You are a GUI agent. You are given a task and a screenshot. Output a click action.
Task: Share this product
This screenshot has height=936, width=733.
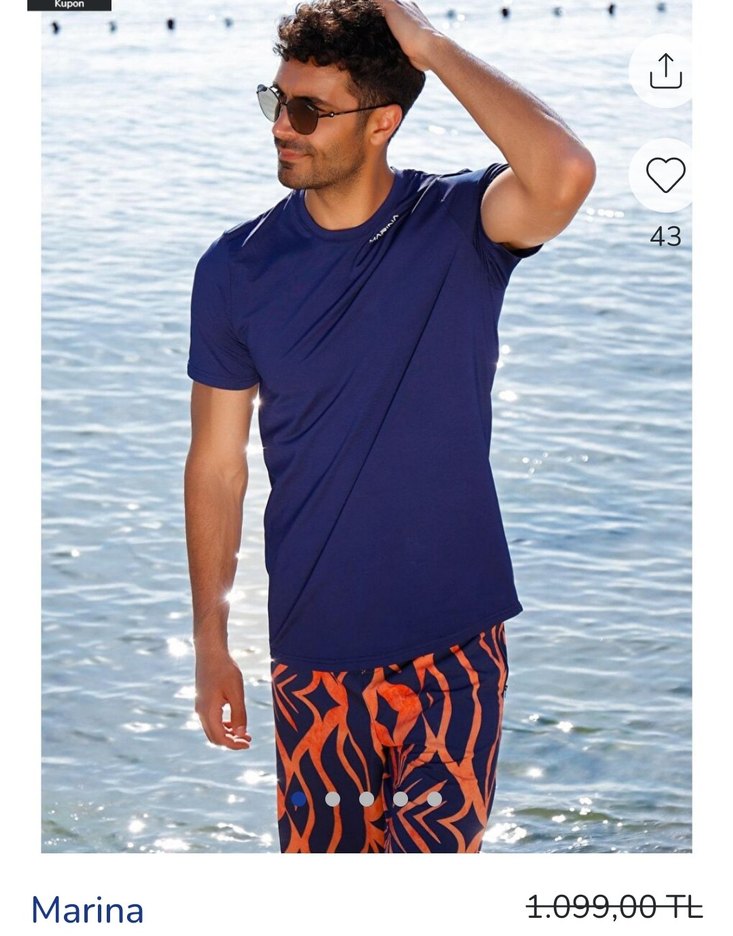pos(664,71)
